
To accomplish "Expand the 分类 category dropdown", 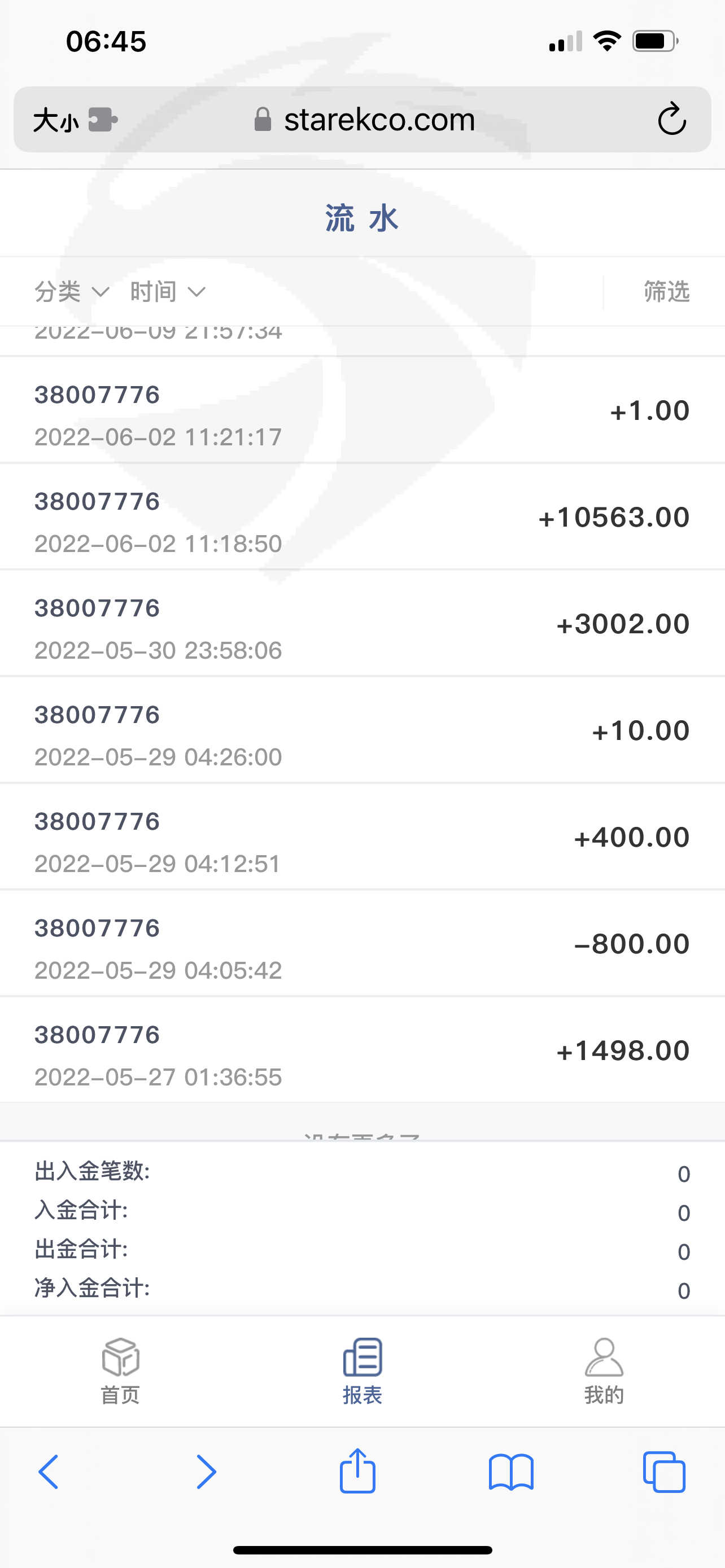I will 71,292.
